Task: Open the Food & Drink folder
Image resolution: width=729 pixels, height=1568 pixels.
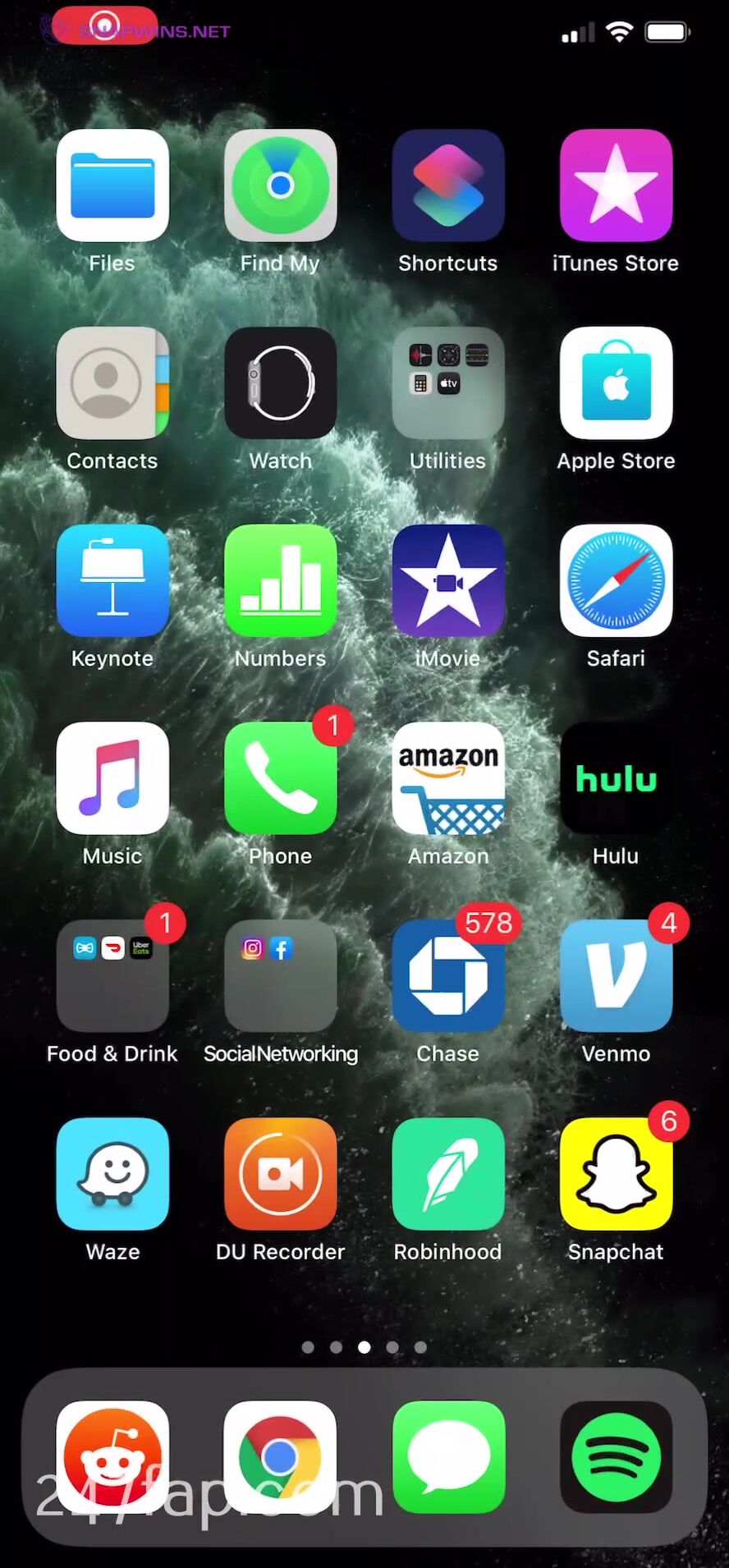Action: [x=112, y=976]
